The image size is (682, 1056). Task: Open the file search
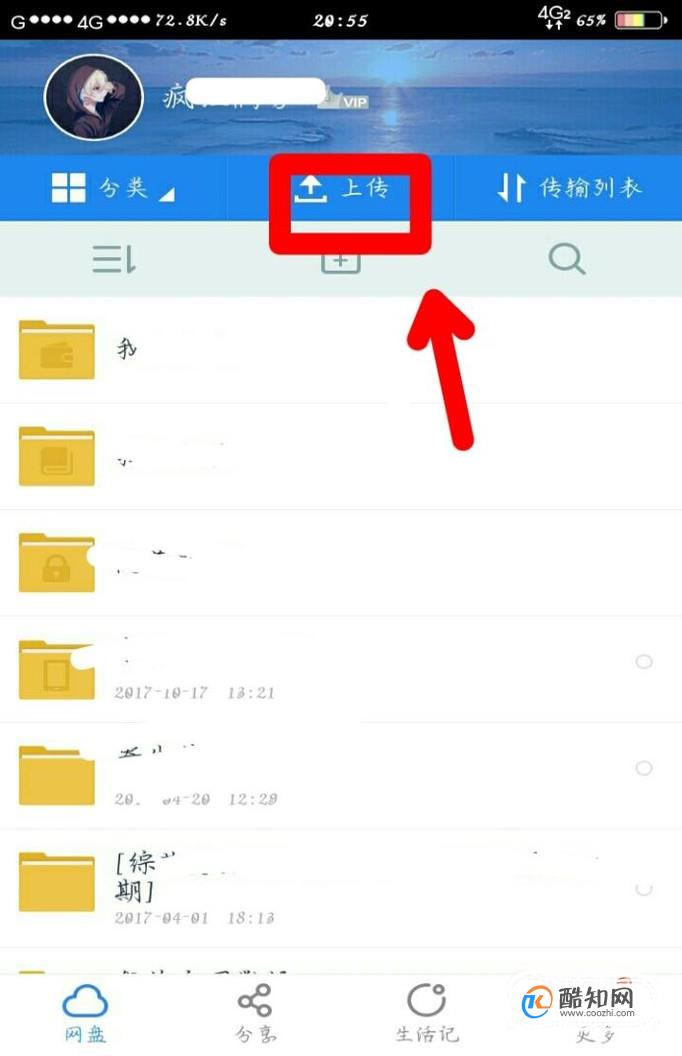pos(566,260)
